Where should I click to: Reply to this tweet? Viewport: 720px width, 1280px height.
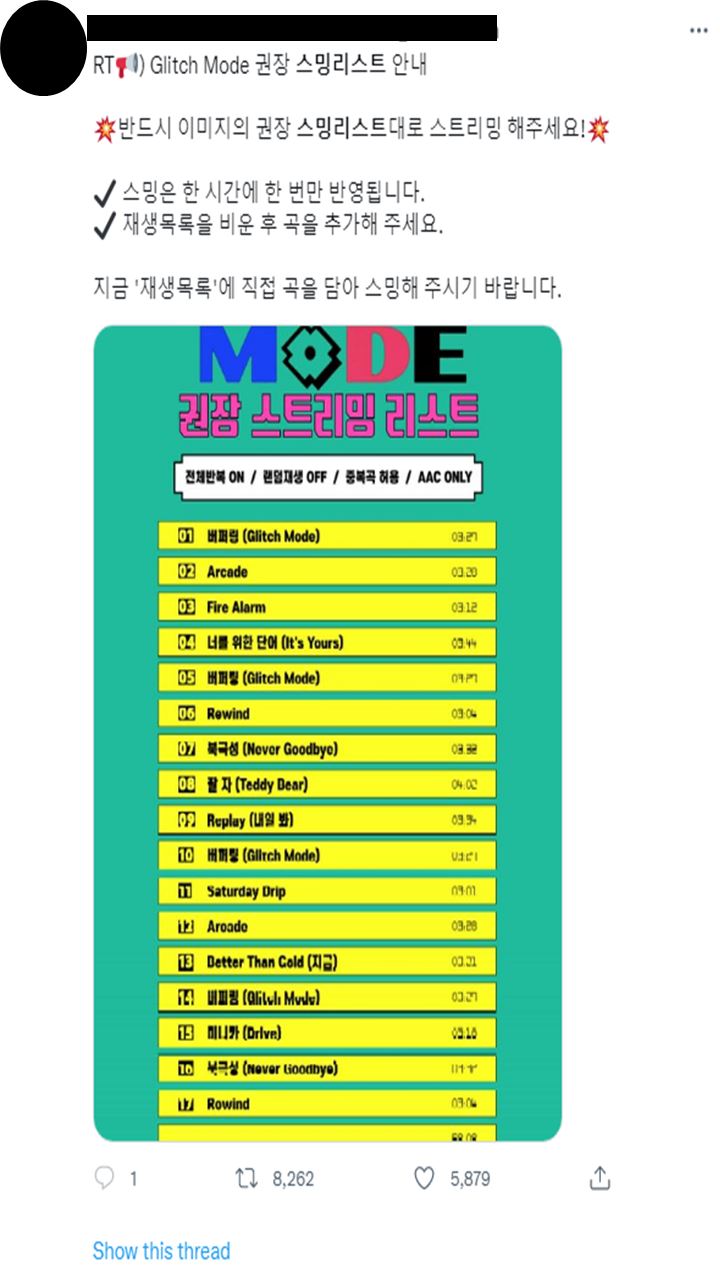(105, 1179)
